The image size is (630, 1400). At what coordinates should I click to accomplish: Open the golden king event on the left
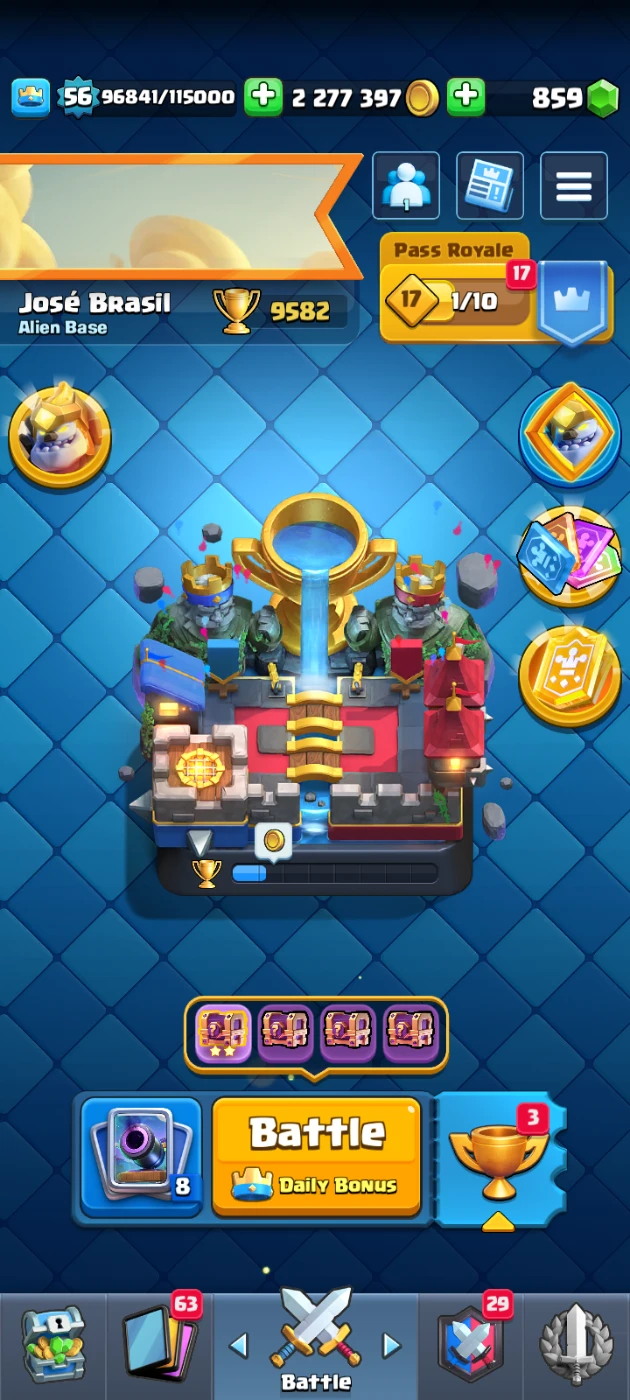[60, 436]
